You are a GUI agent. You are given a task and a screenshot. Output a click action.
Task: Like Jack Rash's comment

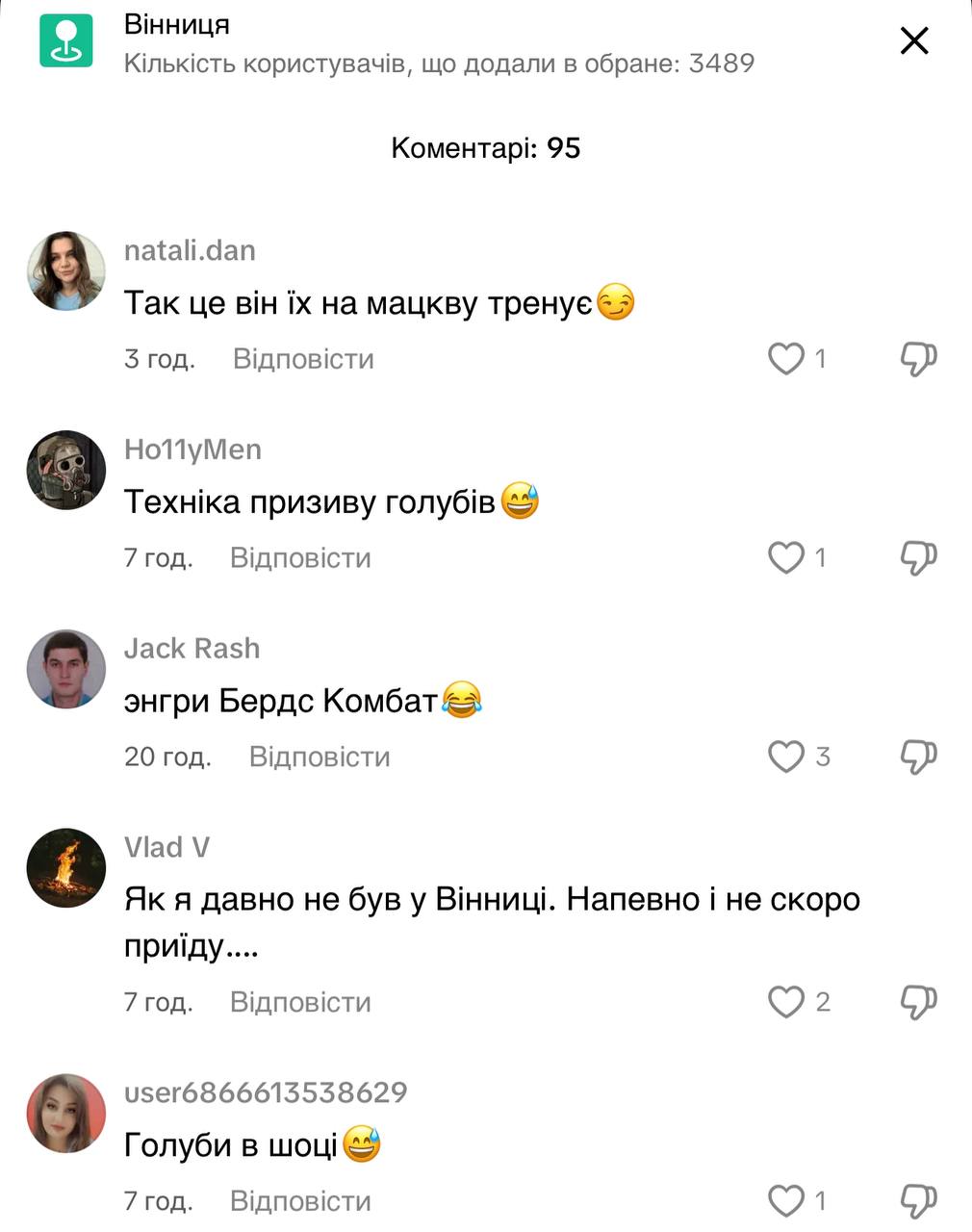(x=786, y=757)
